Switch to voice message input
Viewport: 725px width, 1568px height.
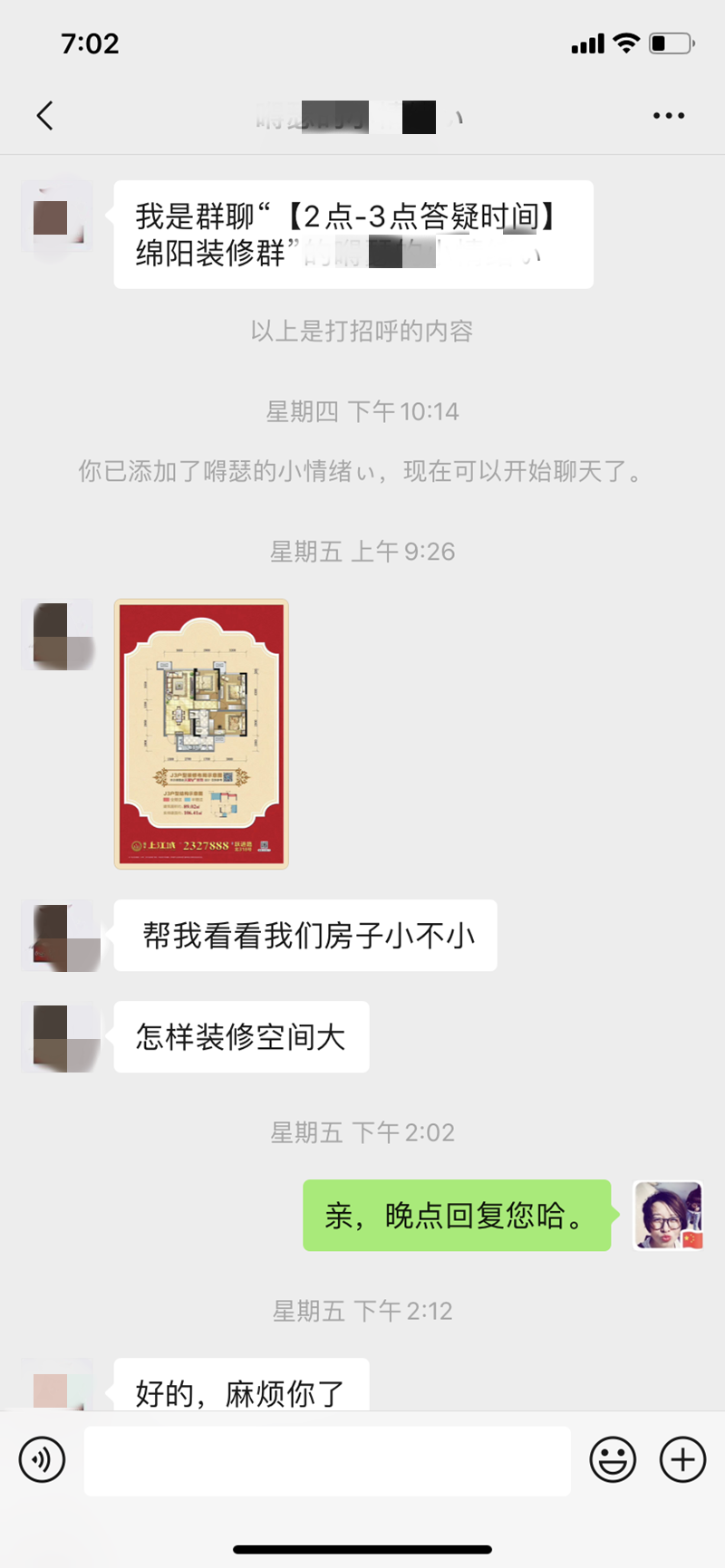coord(42,1459)
